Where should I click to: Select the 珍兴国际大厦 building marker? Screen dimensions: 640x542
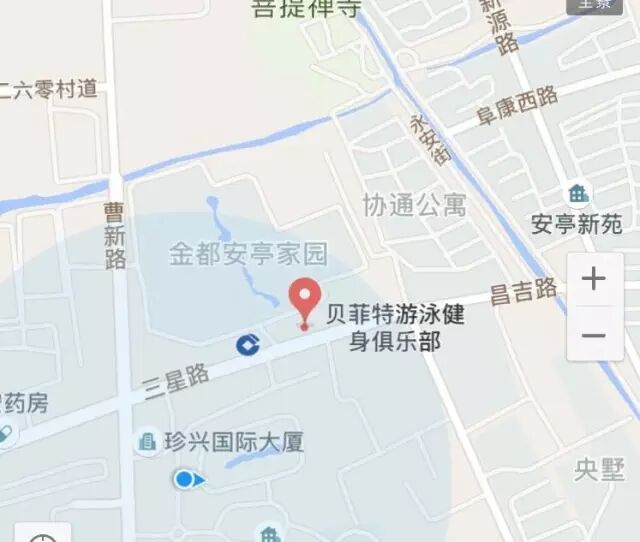pos(148,440)
